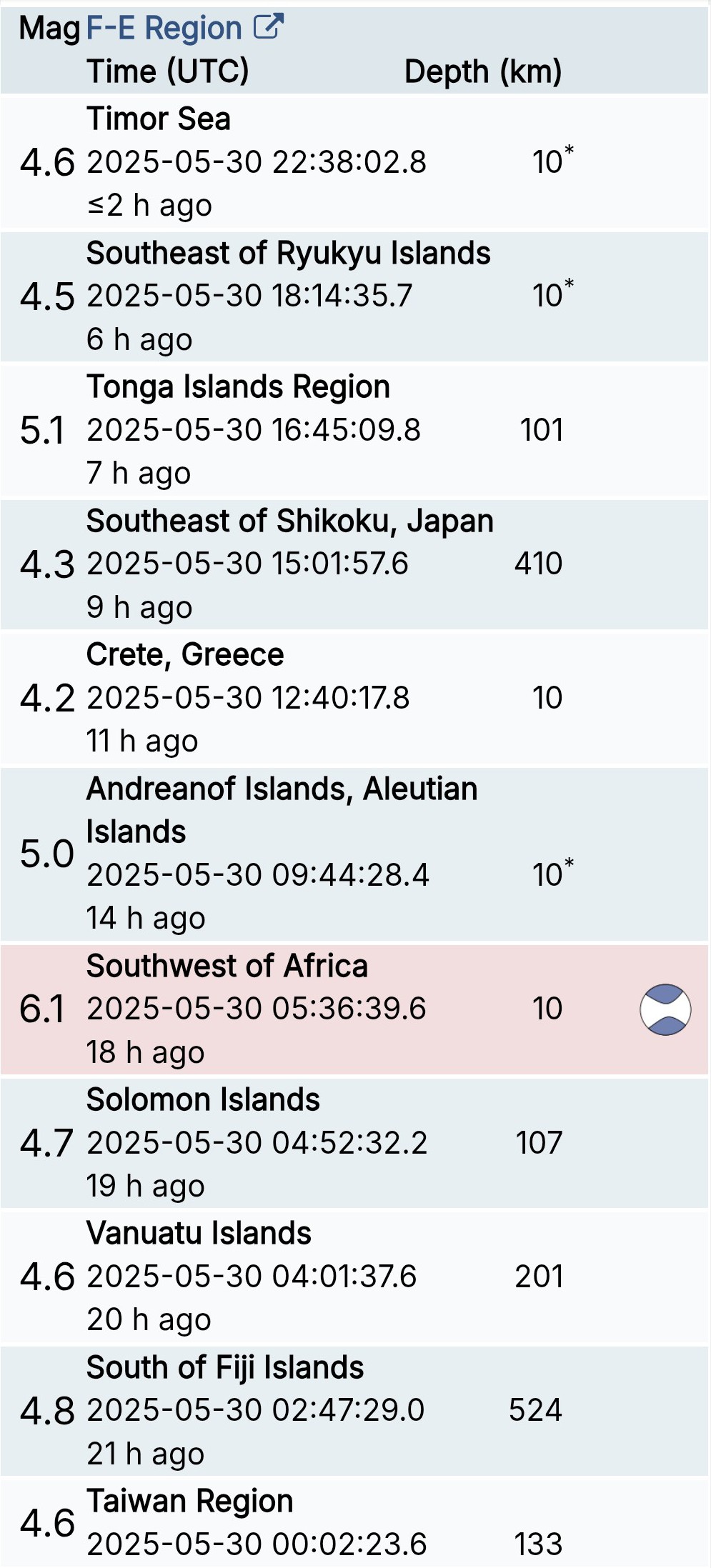This screenshot has width=711, height=1568.
Task: Open the F-E Region external link
Action: (x=184, y=29)
